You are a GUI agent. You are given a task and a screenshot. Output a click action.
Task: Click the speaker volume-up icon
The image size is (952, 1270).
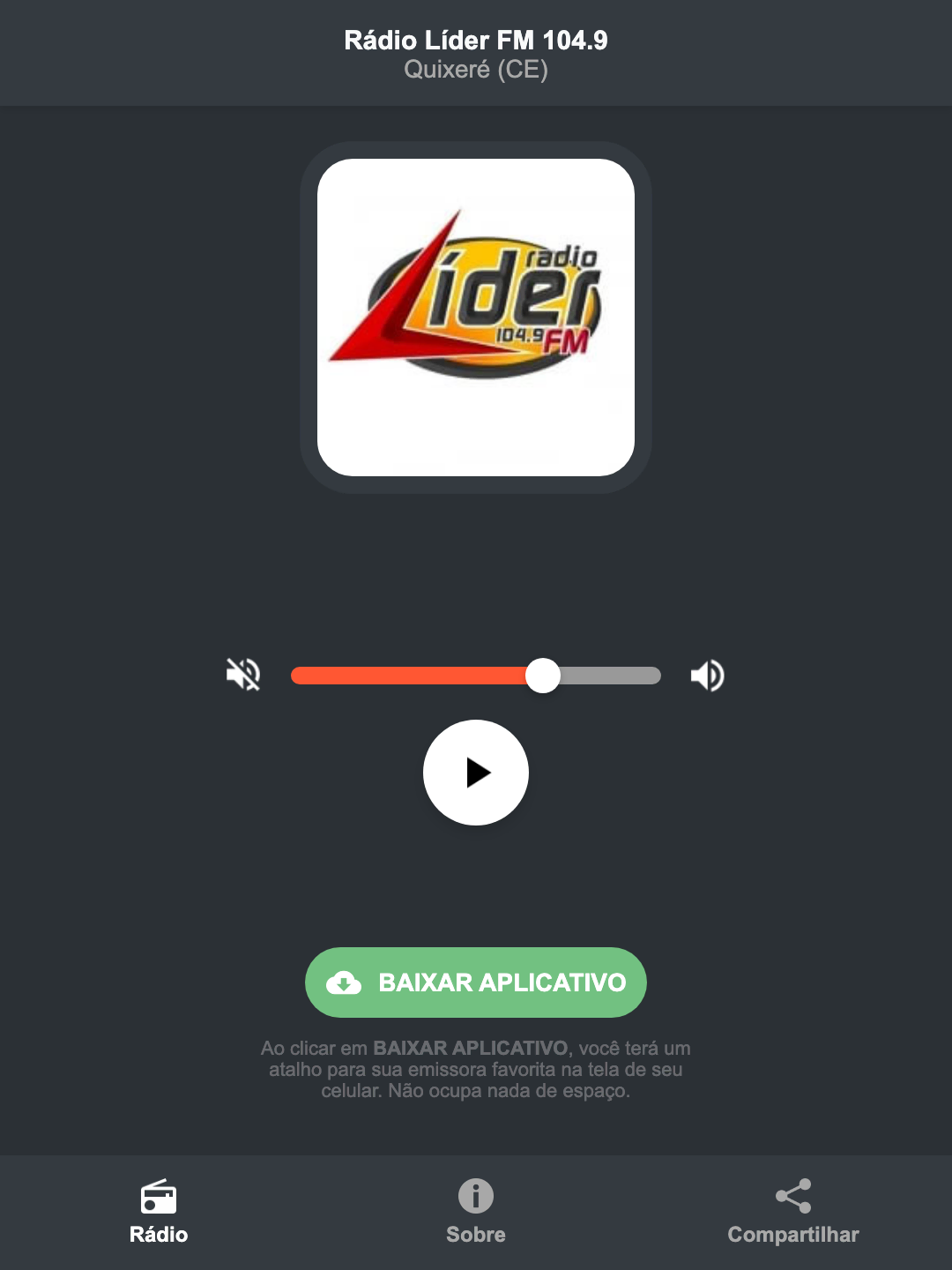coord(706,675)
